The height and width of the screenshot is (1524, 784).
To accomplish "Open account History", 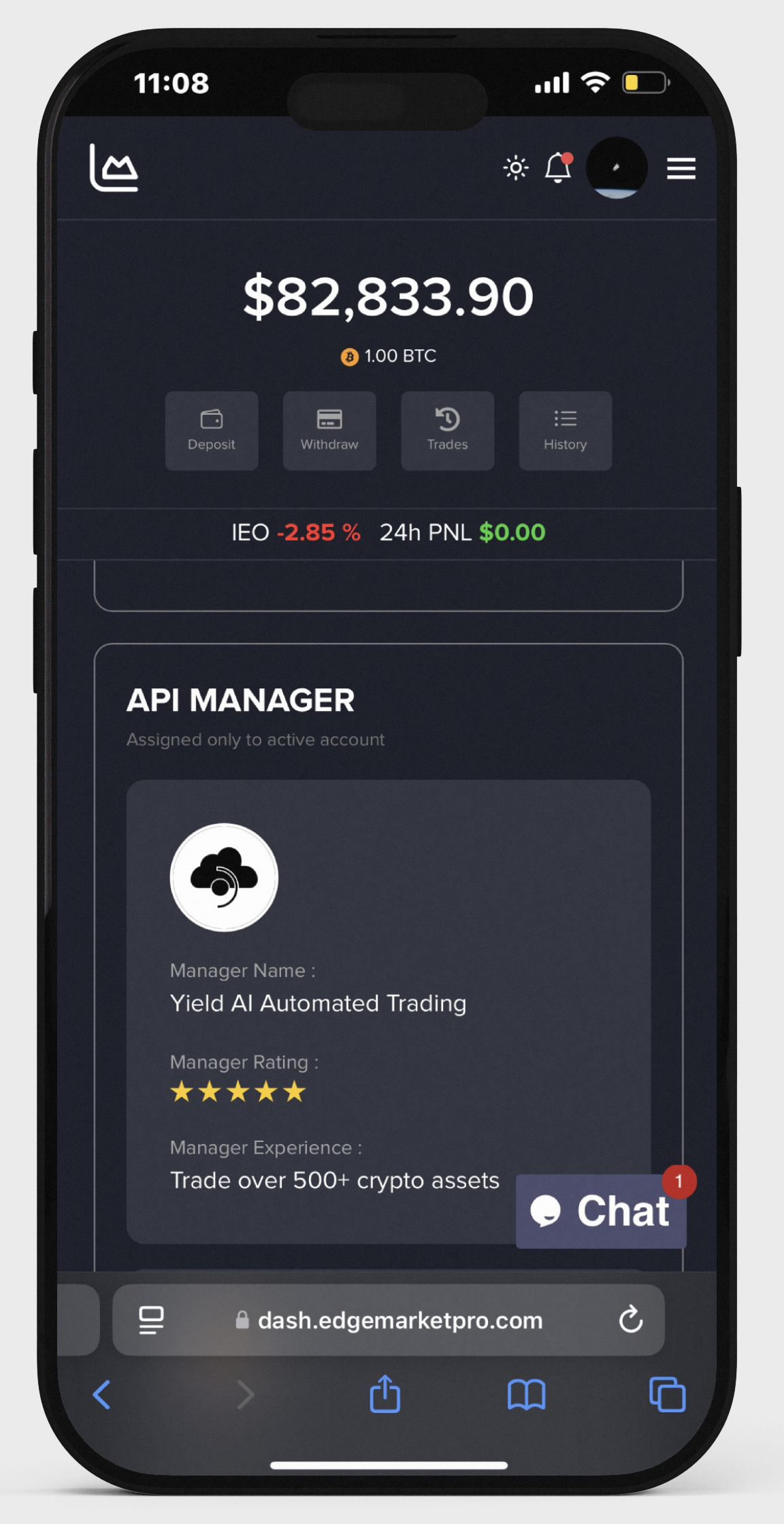I will (x=565, y=430).
